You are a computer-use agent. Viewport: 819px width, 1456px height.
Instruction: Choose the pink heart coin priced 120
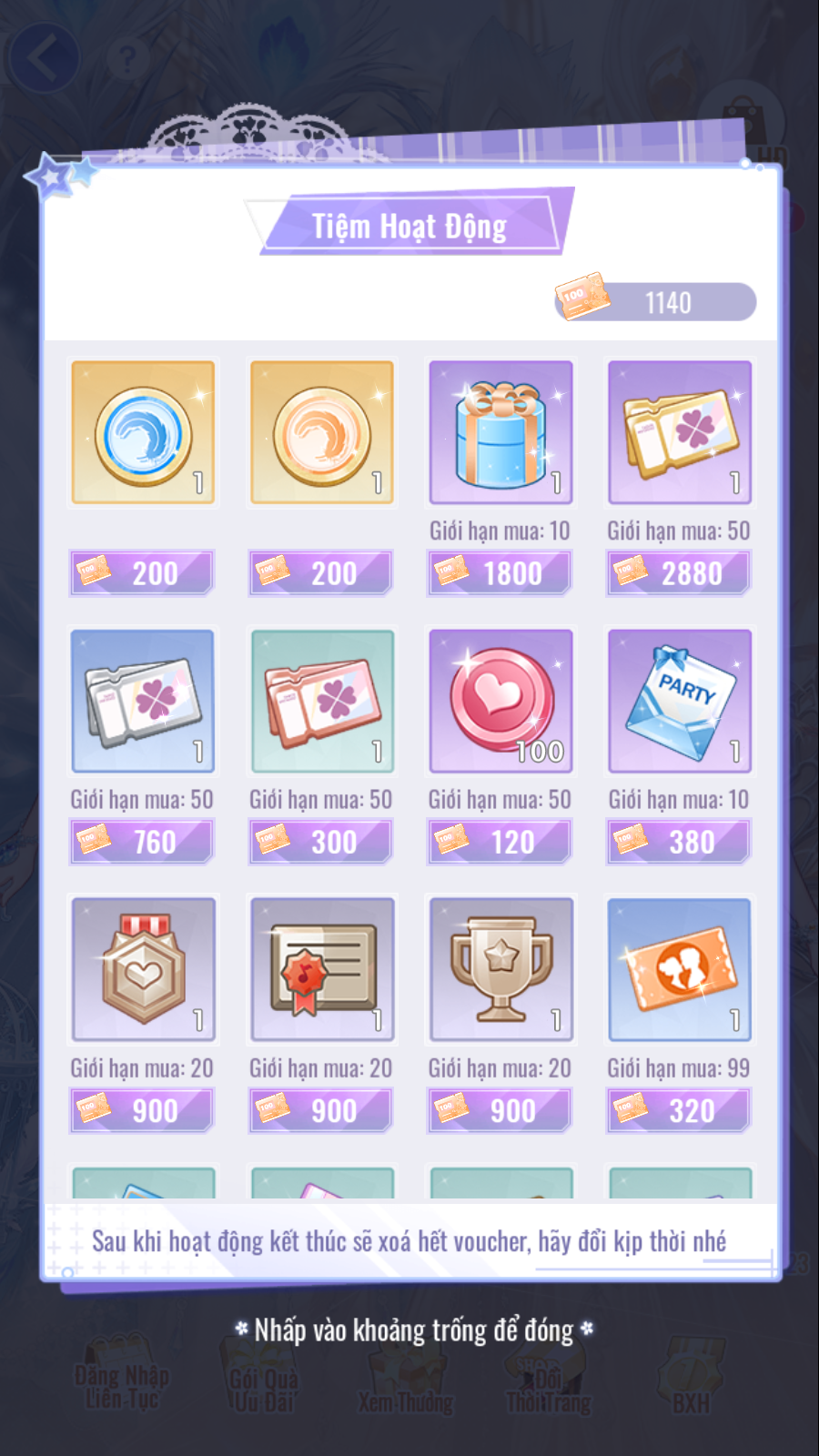pyautogui.click(x=500, y=702)
